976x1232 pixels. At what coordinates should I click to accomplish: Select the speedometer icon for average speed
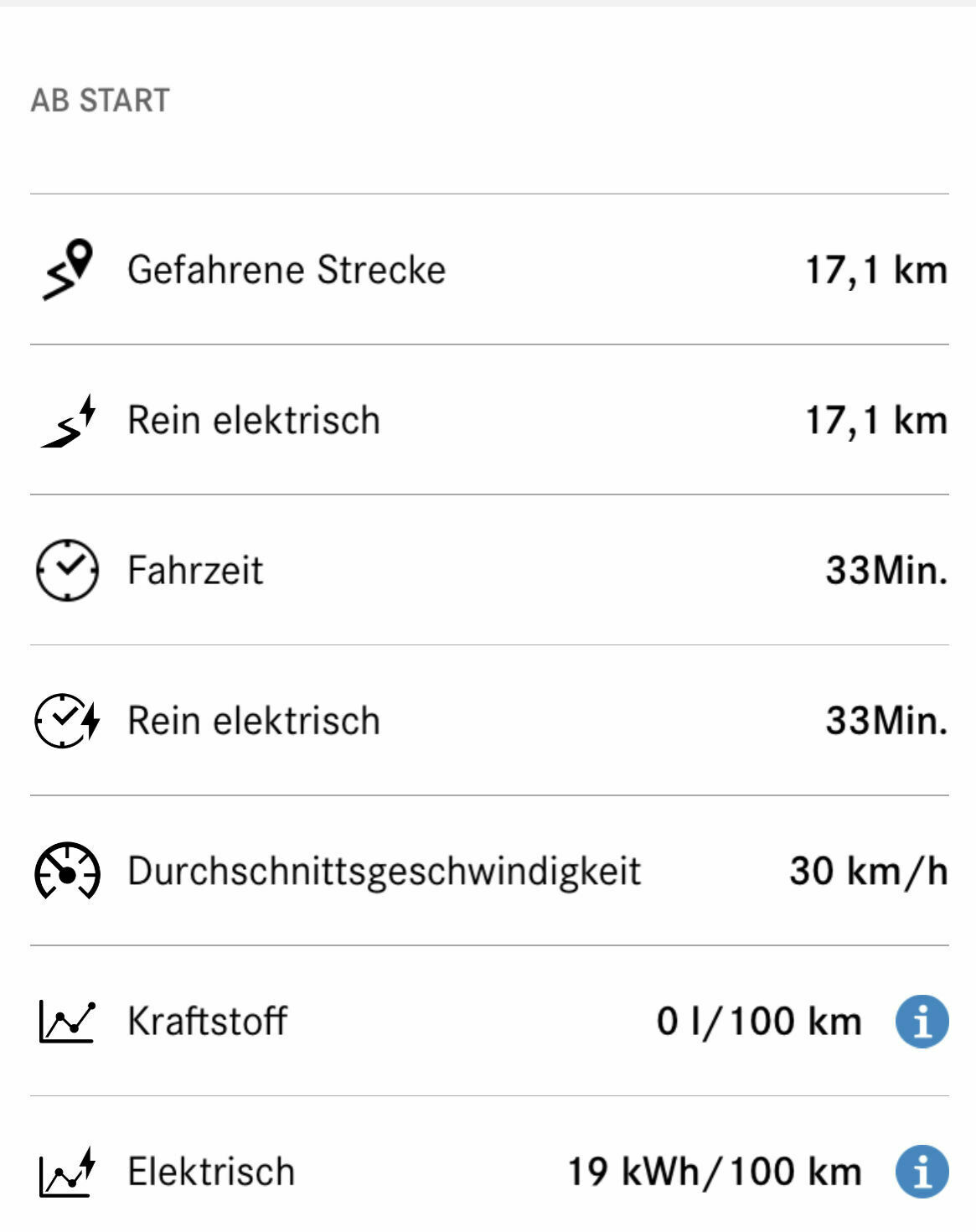coord(67,872)
